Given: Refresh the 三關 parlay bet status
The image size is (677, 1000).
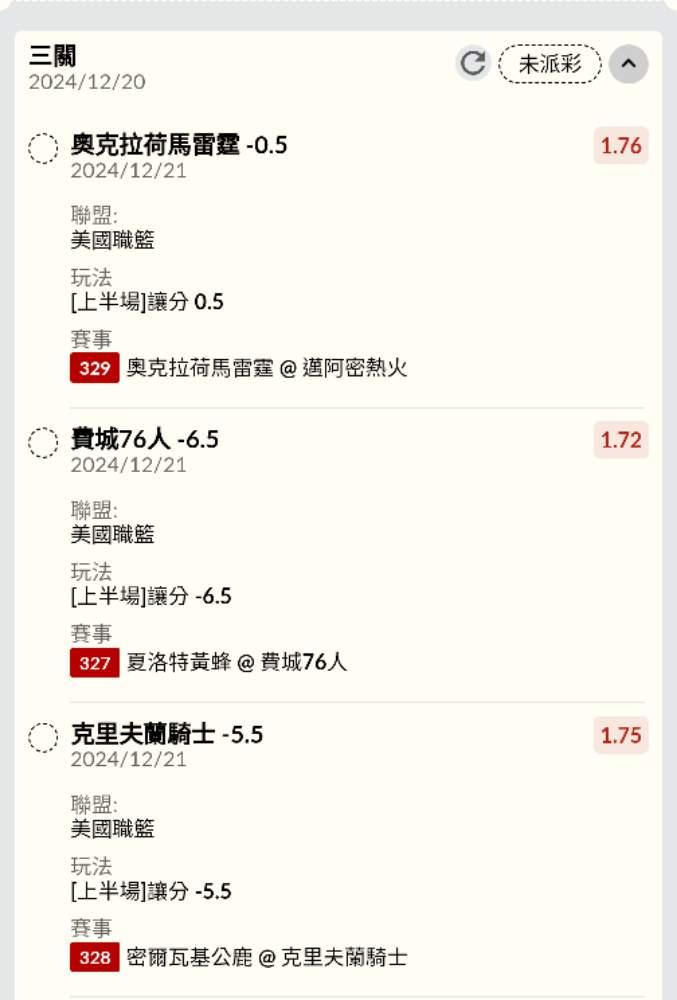Looking at the screenshot, I should pyautogui.click(x=472, y=64).
